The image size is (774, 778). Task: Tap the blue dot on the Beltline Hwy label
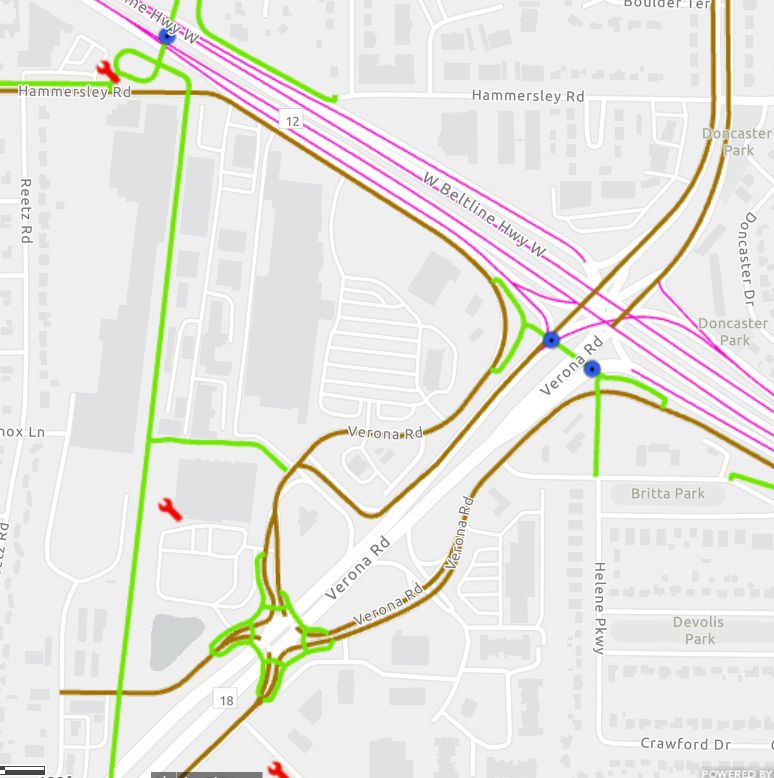tap(166, 36)
